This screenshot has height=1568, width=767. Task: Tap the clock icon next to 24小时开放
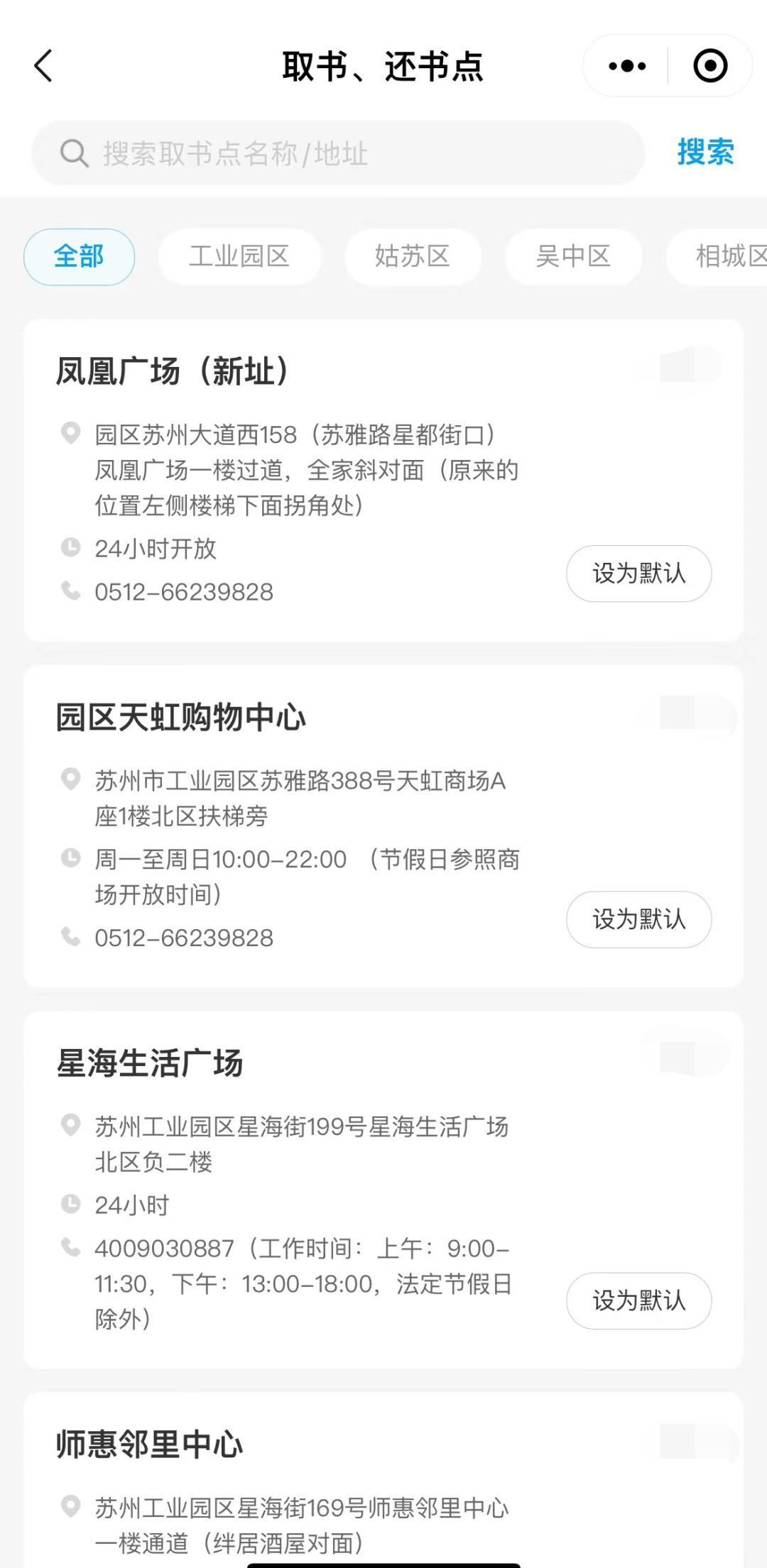pyautogui.click(x=72, y=547)
